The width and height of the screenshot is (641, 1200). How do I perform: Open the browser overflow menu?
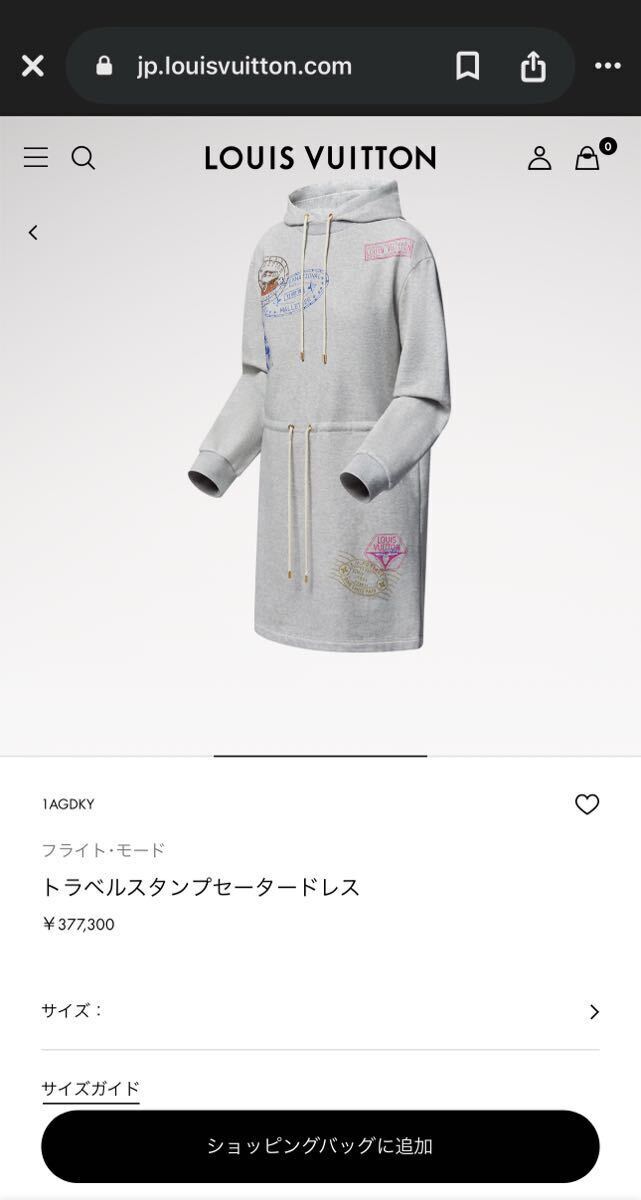click(x=607, y=66)
